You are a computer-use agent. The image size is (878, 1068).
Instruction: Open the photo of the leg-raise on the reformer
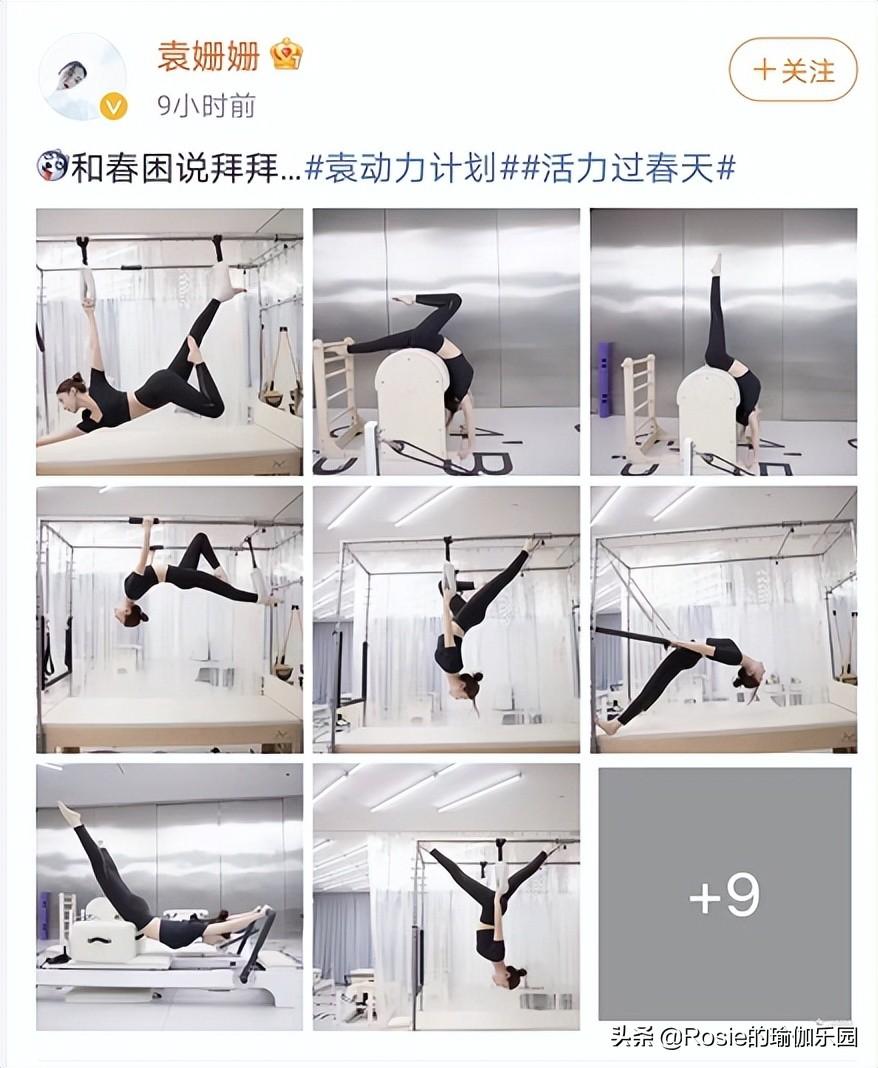[x=169, y=896]
